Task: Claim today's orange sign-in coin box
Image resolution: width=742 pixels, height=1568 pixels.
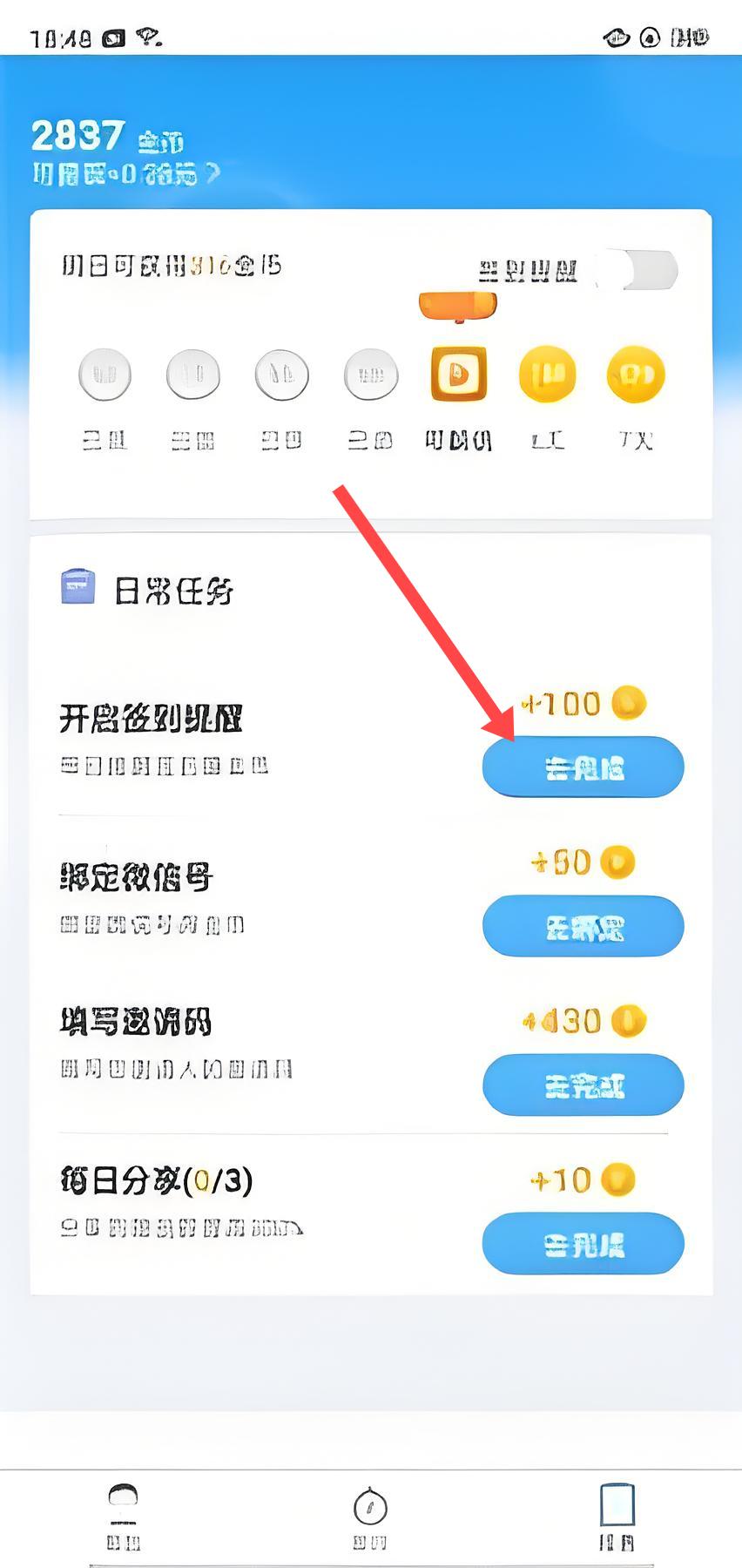Action: pos(458,375)
